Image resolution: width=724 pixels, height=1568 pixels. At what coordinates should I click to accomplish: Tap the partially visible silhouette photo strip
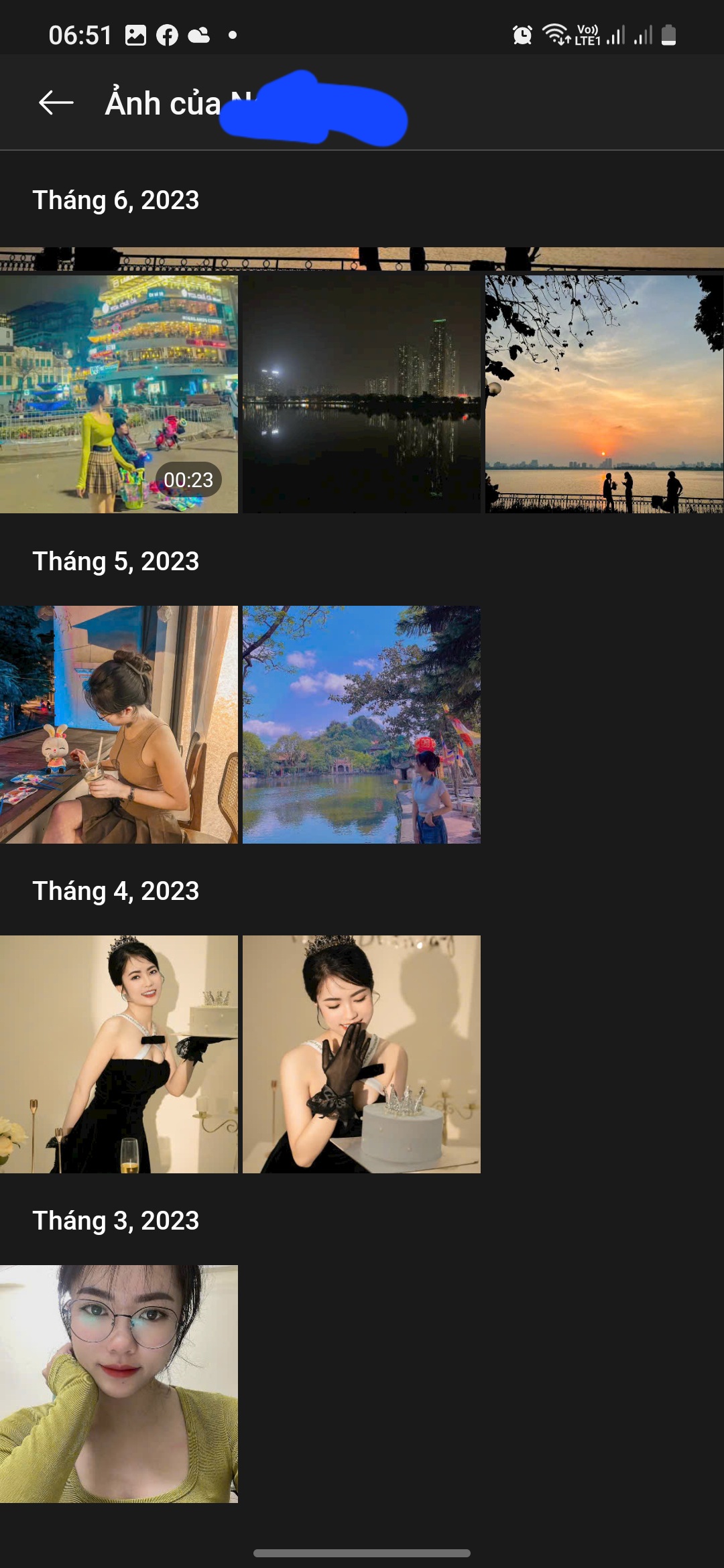pos(362,259)
